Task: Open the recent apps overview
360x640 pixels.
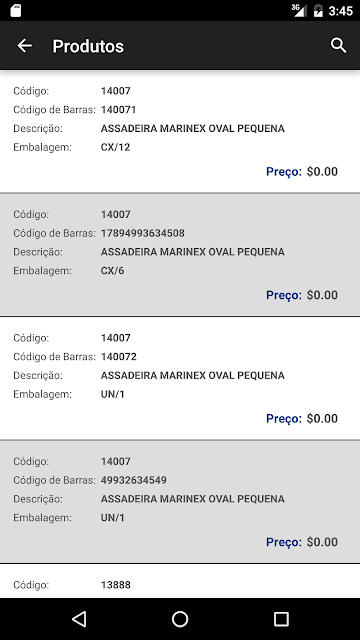Action: [x=281, y=619]
